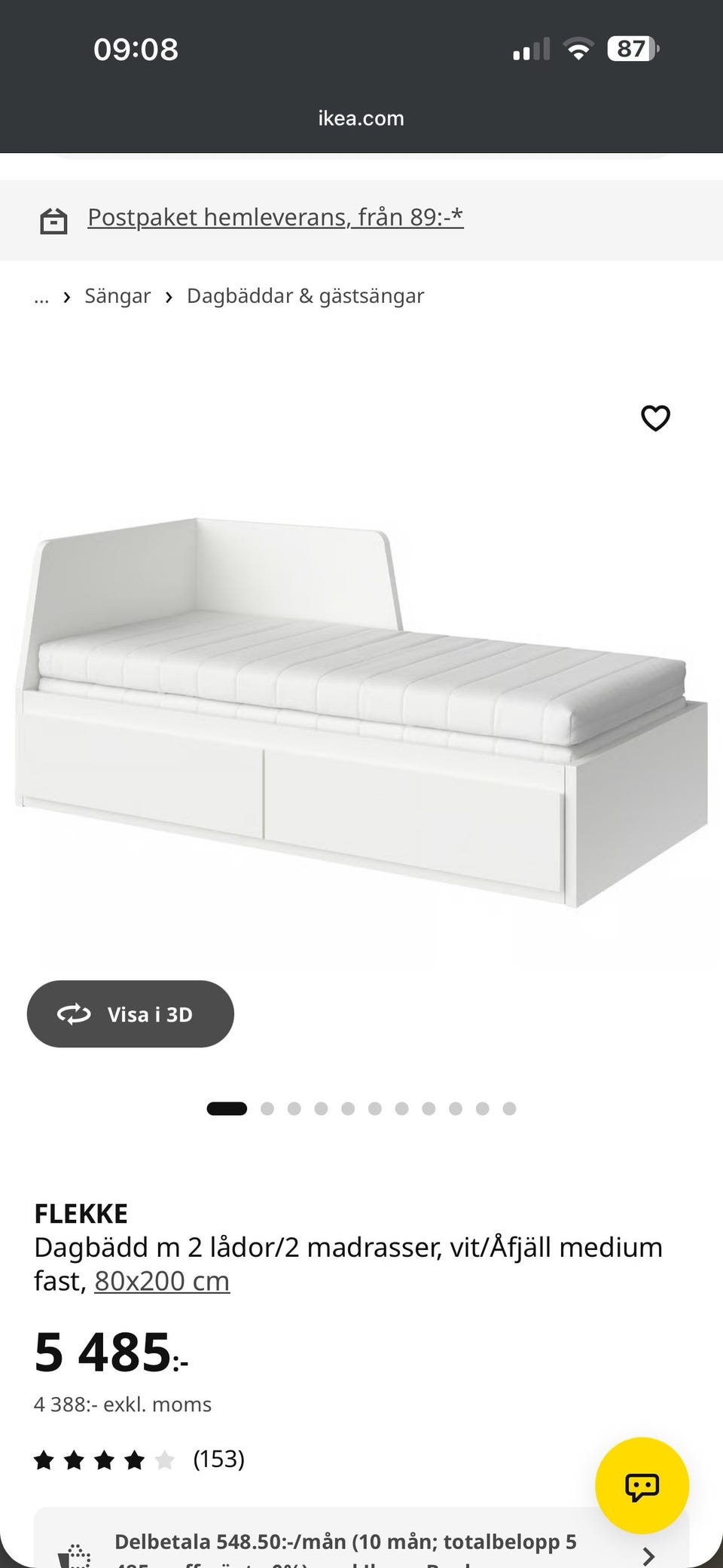Tap the ikea.com address bar
The image size is (723, 1568).
point(361,118)
